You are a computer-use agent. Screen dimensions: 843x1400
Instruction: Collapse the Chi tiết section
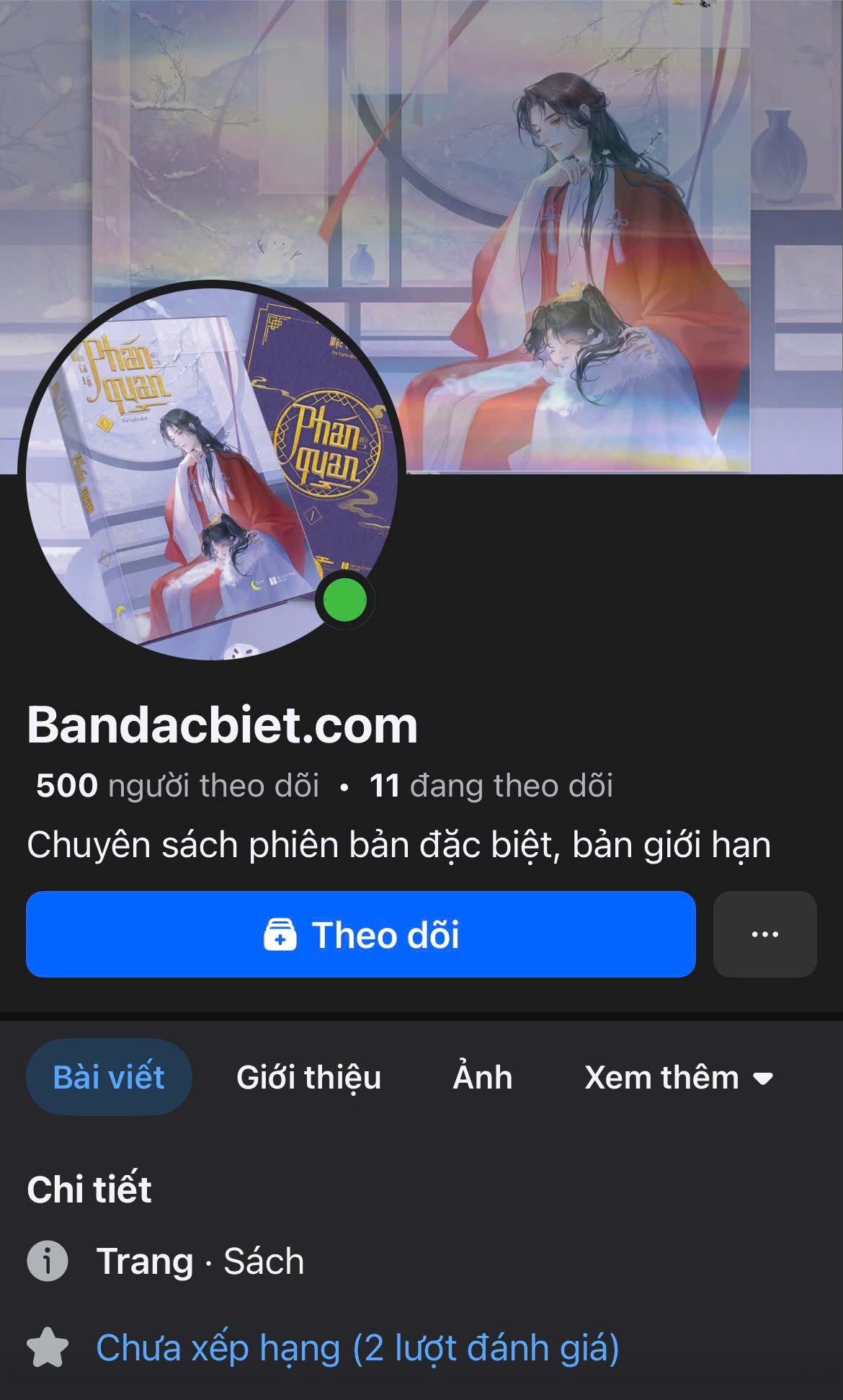pos(86,1189)
